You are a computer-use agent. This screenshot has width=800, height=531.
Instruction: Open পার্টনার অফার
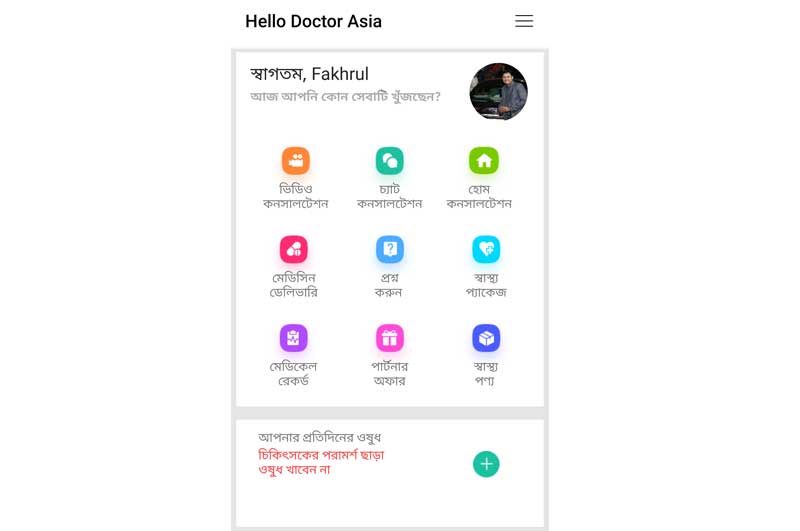click(x=389, y=339)
